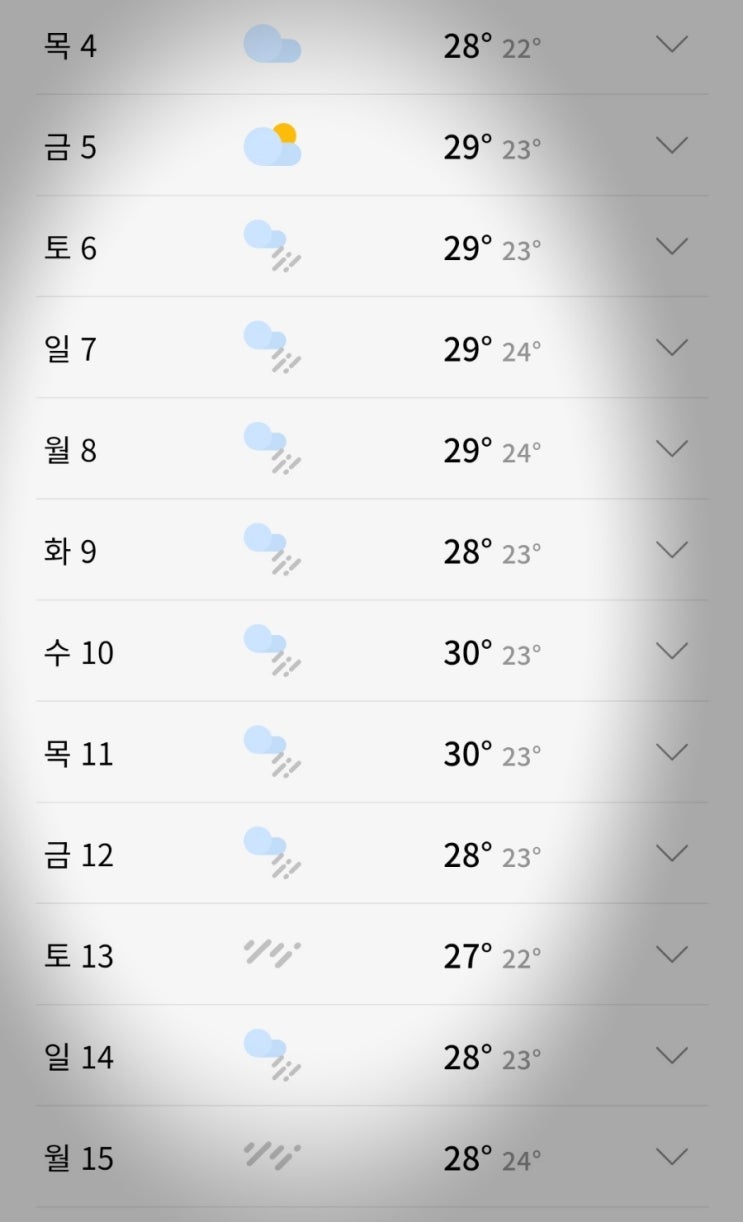
Task: Show details for 토 13
Action: click(671, 954)
